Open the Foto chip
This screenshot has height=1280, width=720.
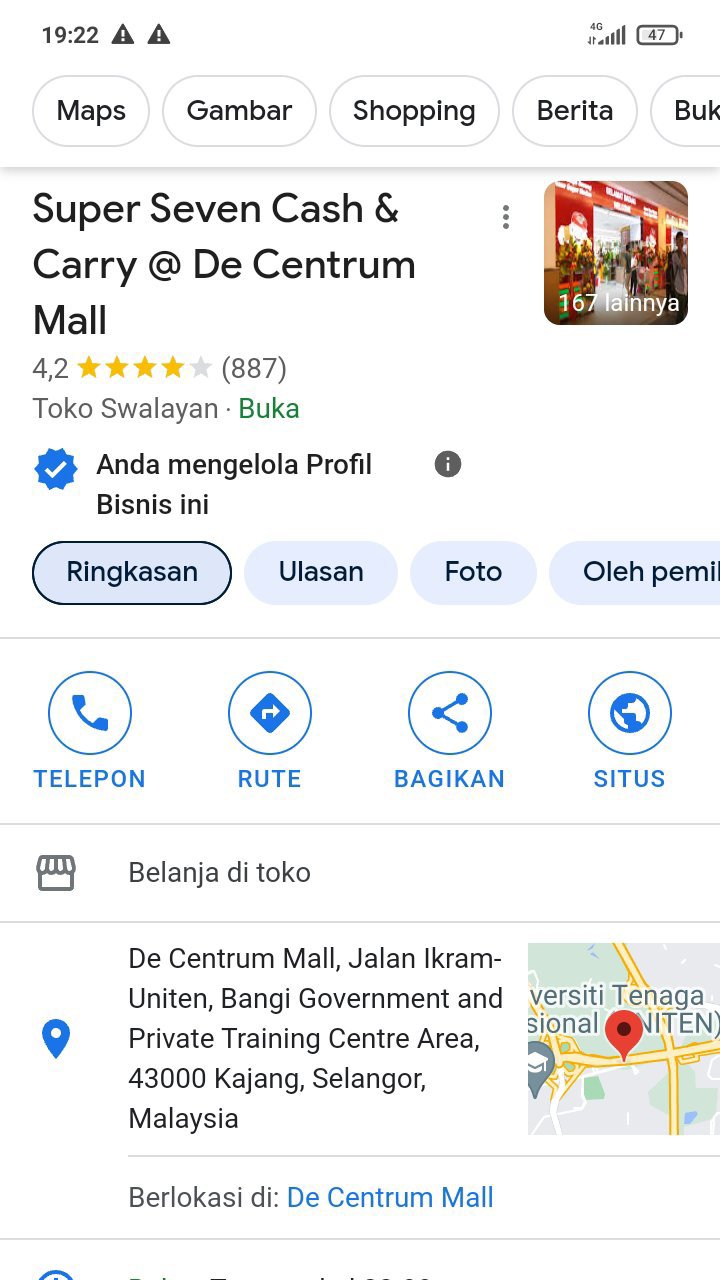(473, 573)
